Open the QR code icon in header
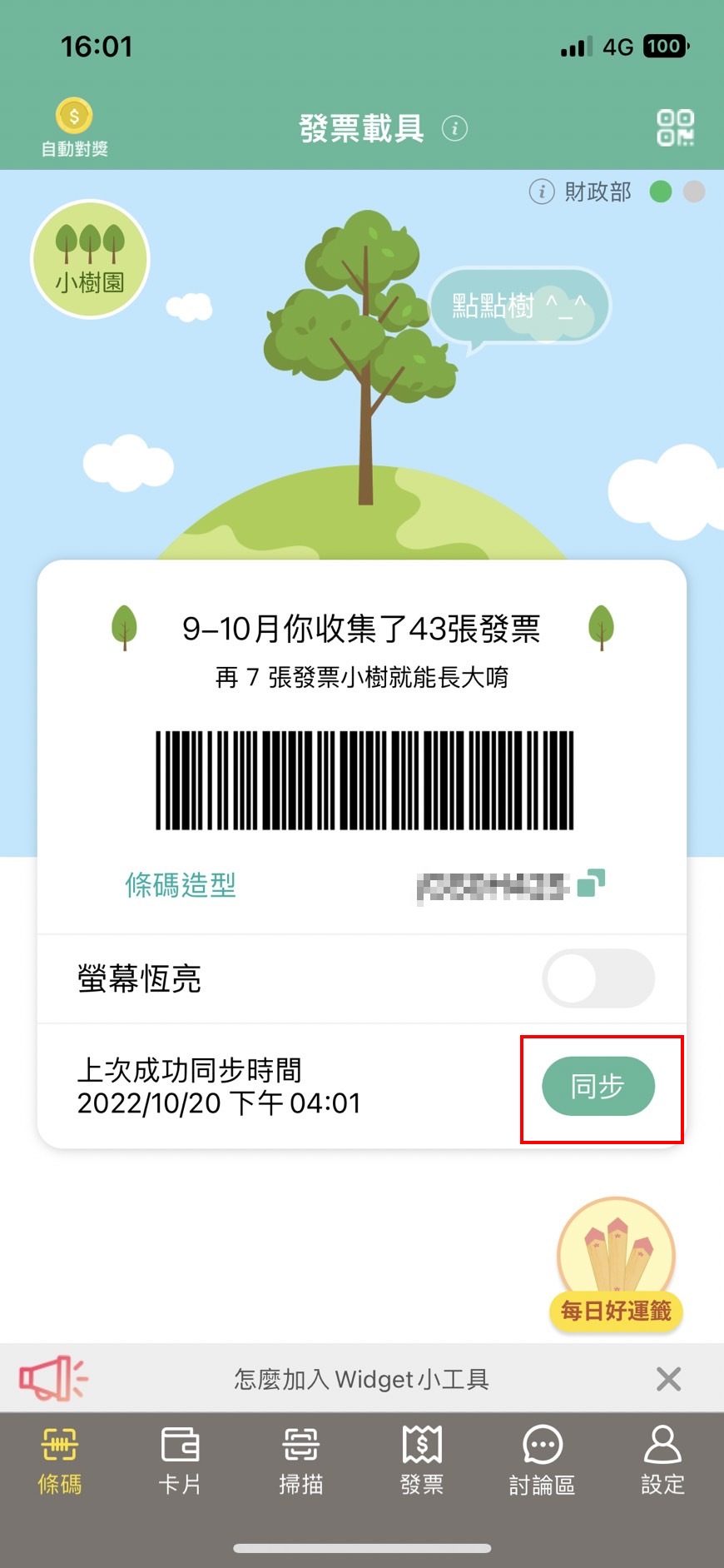The height and width of the screenshot is (1568, 724). tap(675, 128)
